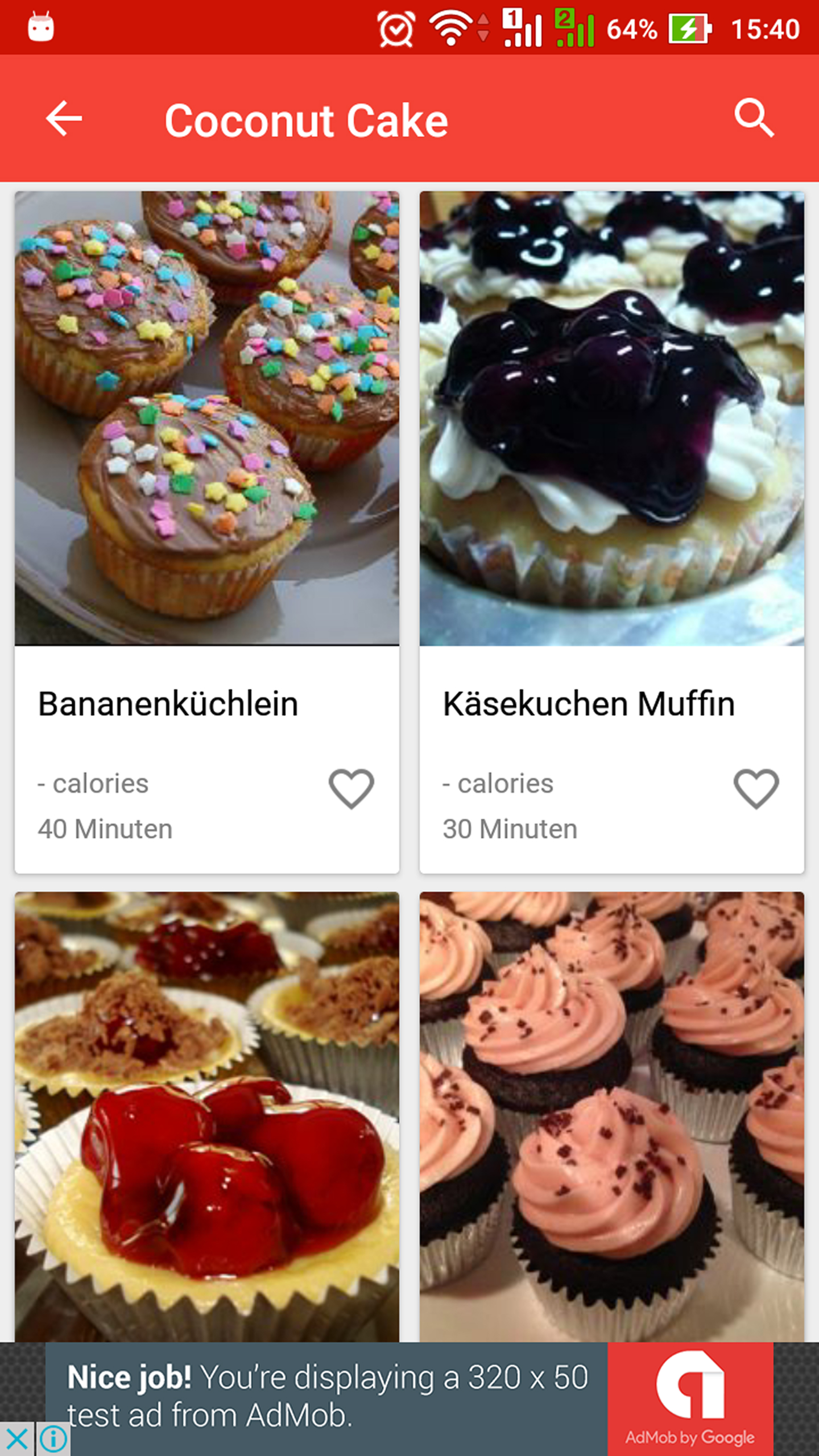Image resolution: width=819 pixels, height=1456 pixels.
Task: Open the search magnifier icon
Action: pyautogui.click(x=754, y=118)
